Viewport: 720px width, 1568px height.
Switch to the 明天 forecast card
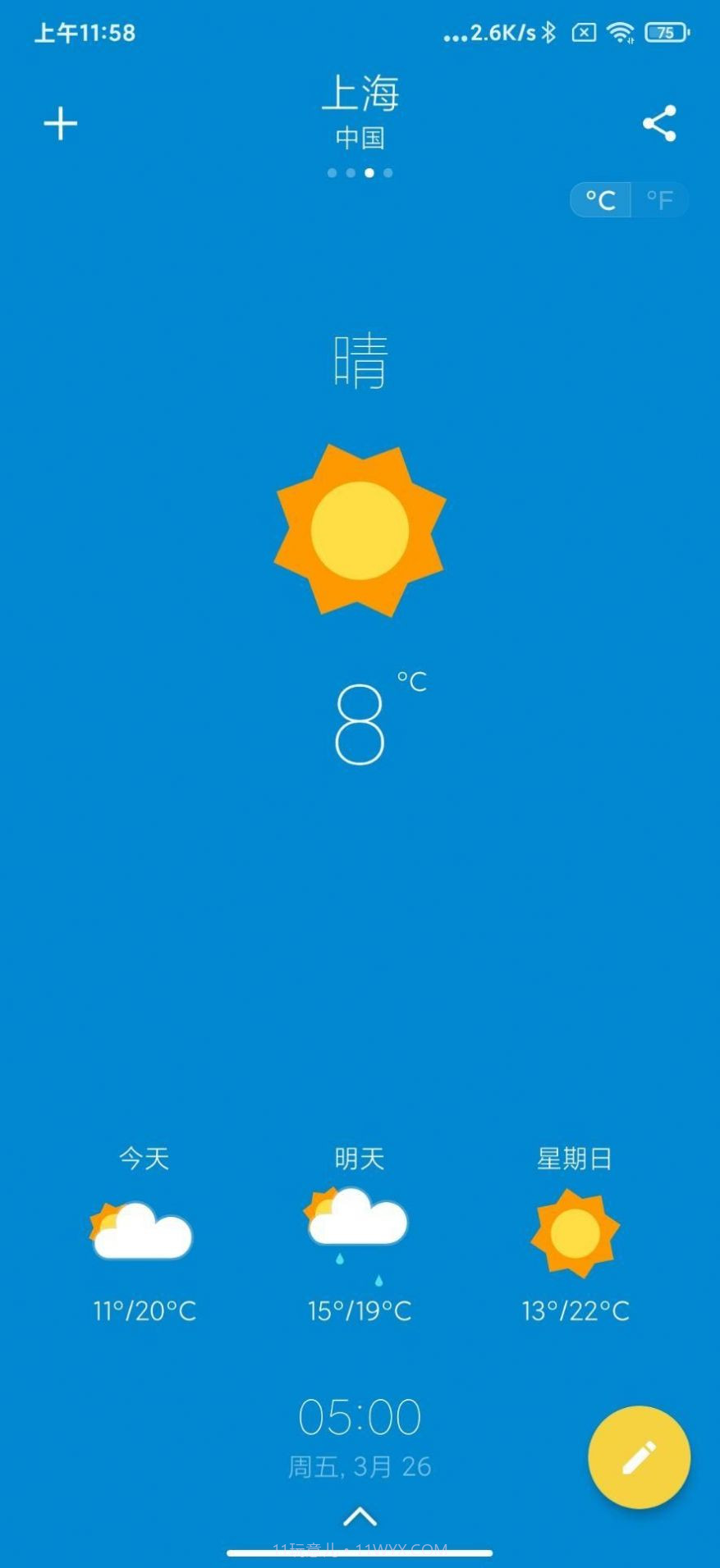[x=358, y=1159]
